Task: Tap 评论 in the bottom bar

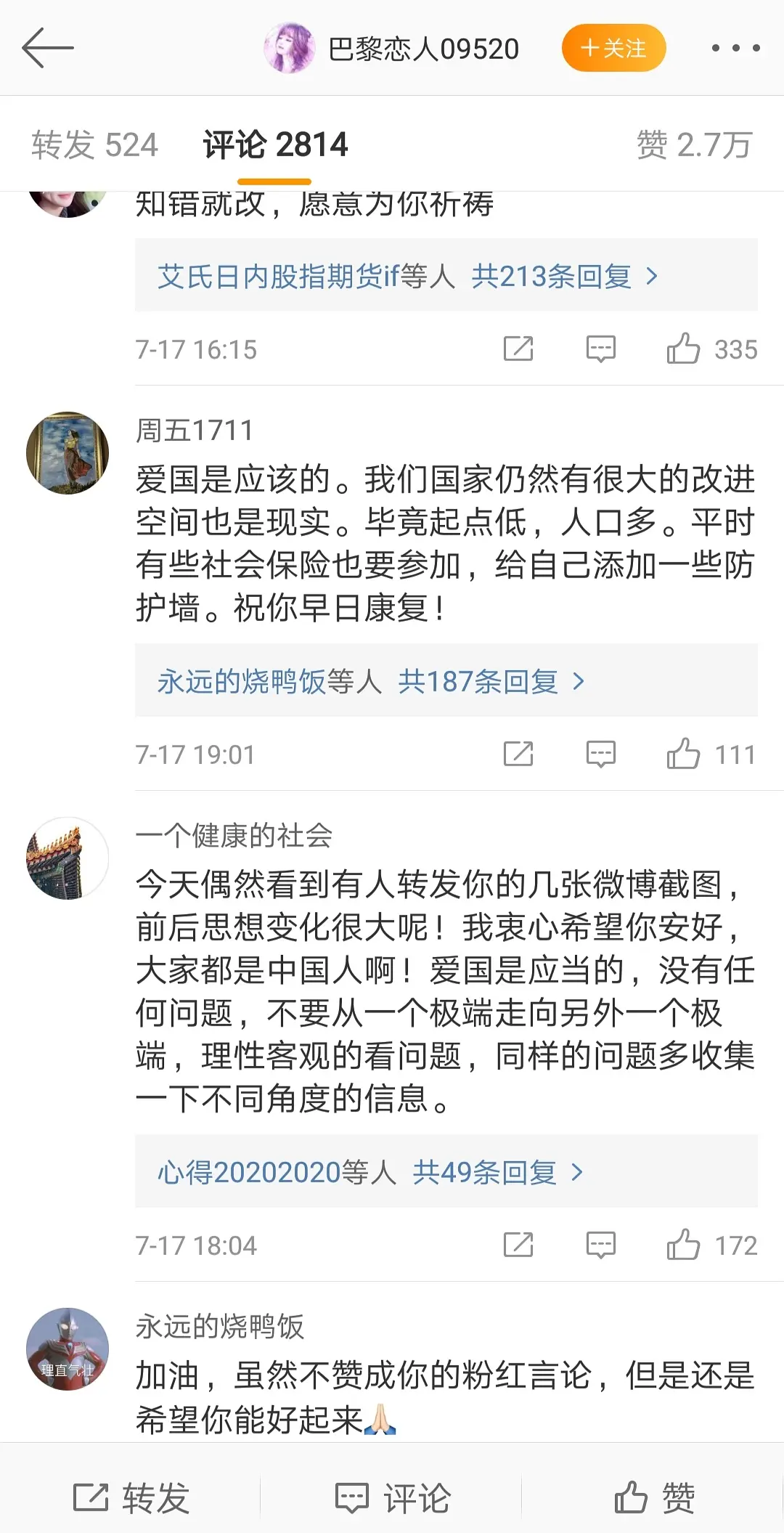Action: (393, 1497)
